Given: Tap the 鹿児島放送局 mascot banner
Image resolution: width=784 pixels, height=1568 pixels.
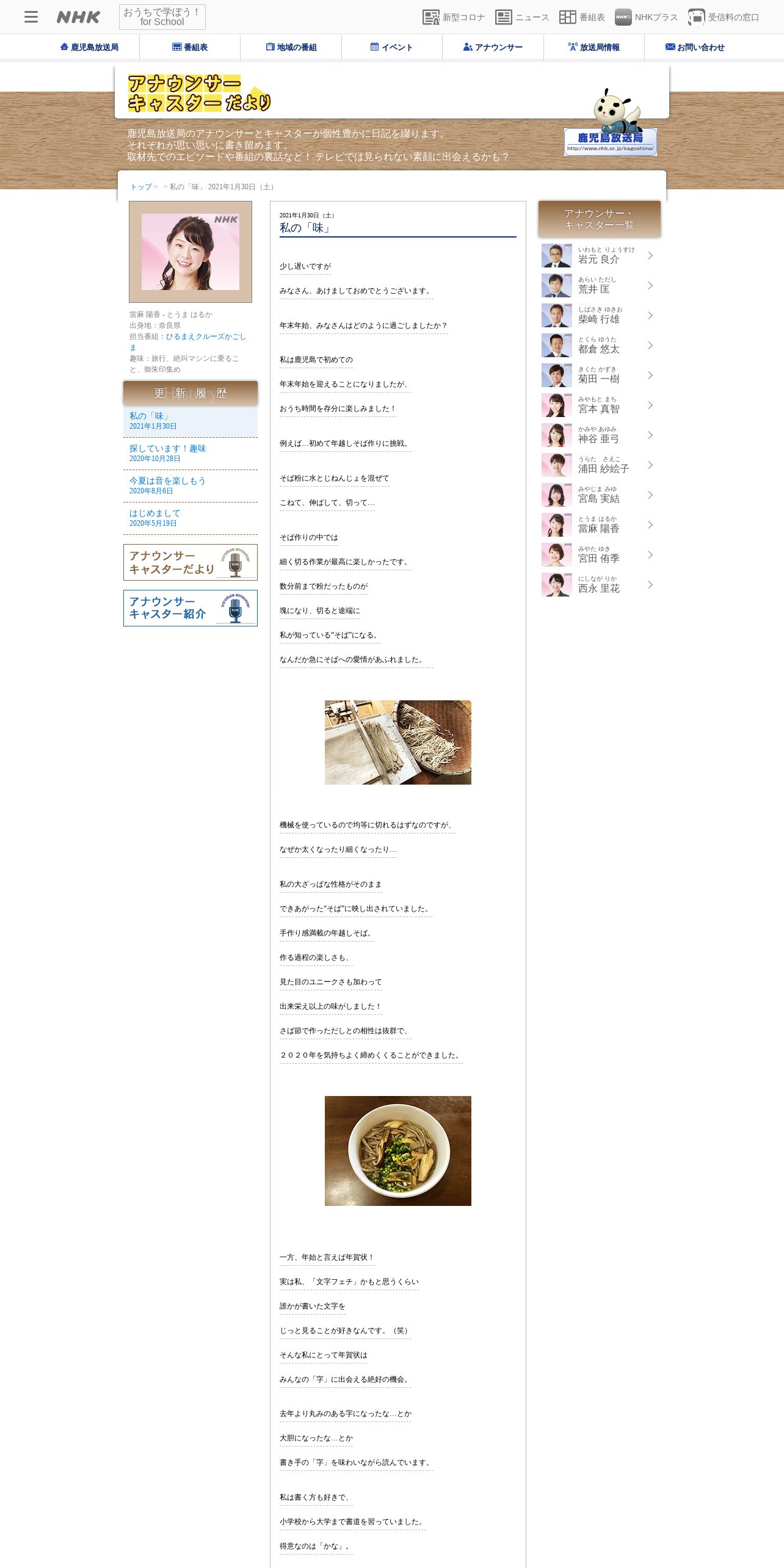Looking at the screenshot, I should click(x=610, y=140).
